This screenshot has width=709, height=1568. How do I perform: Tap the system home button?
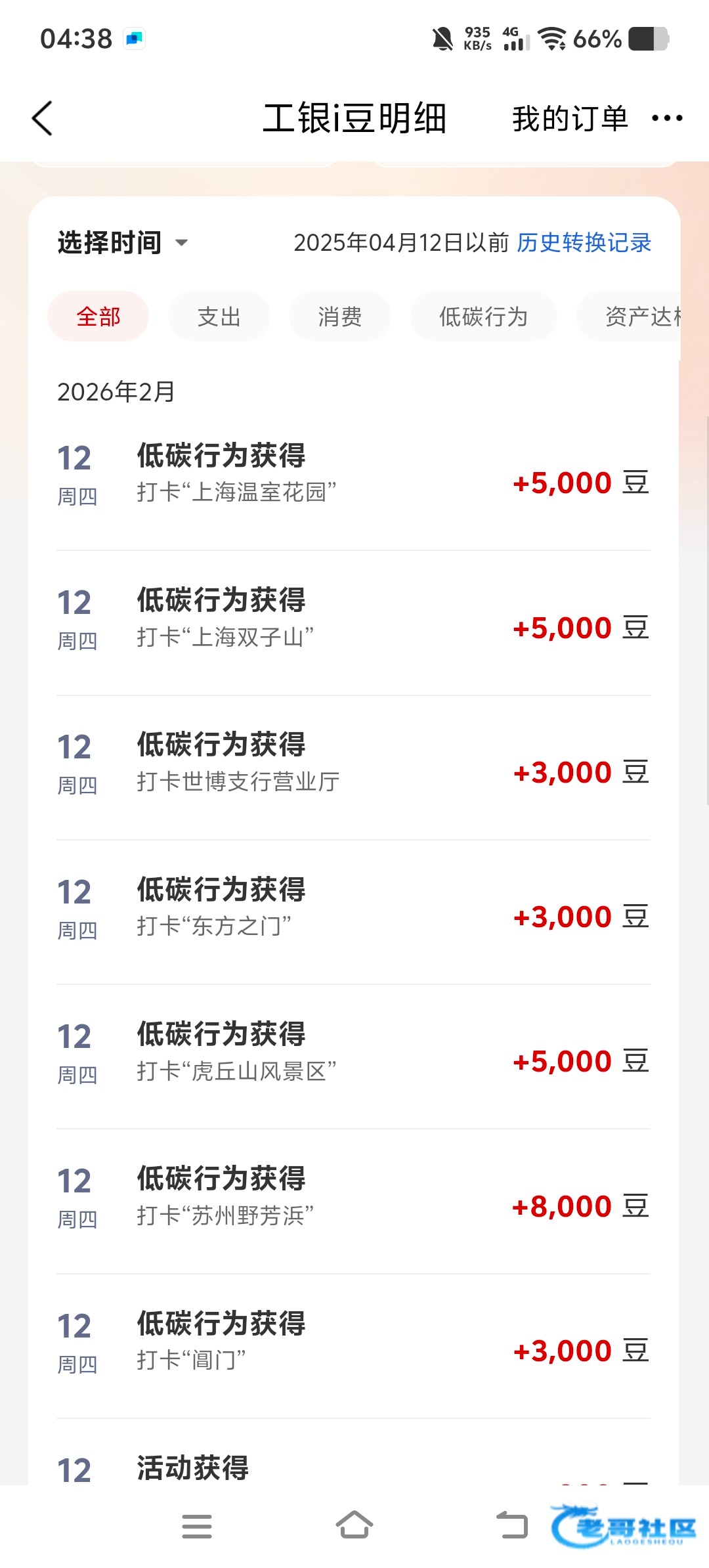pyautogui.click(x=354, y=1526)
